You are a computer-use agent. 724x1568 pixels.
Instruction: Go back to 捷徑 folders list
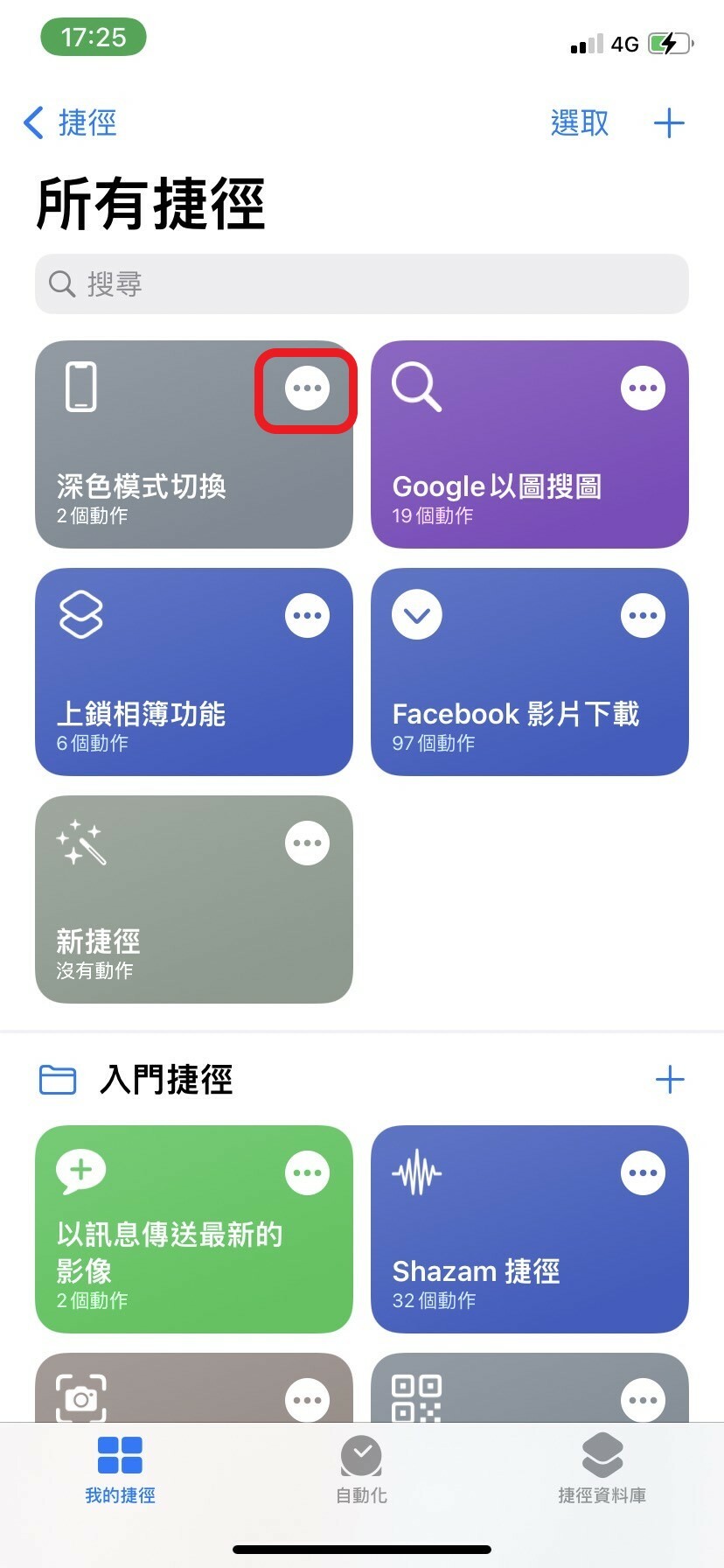coord(70,122)
